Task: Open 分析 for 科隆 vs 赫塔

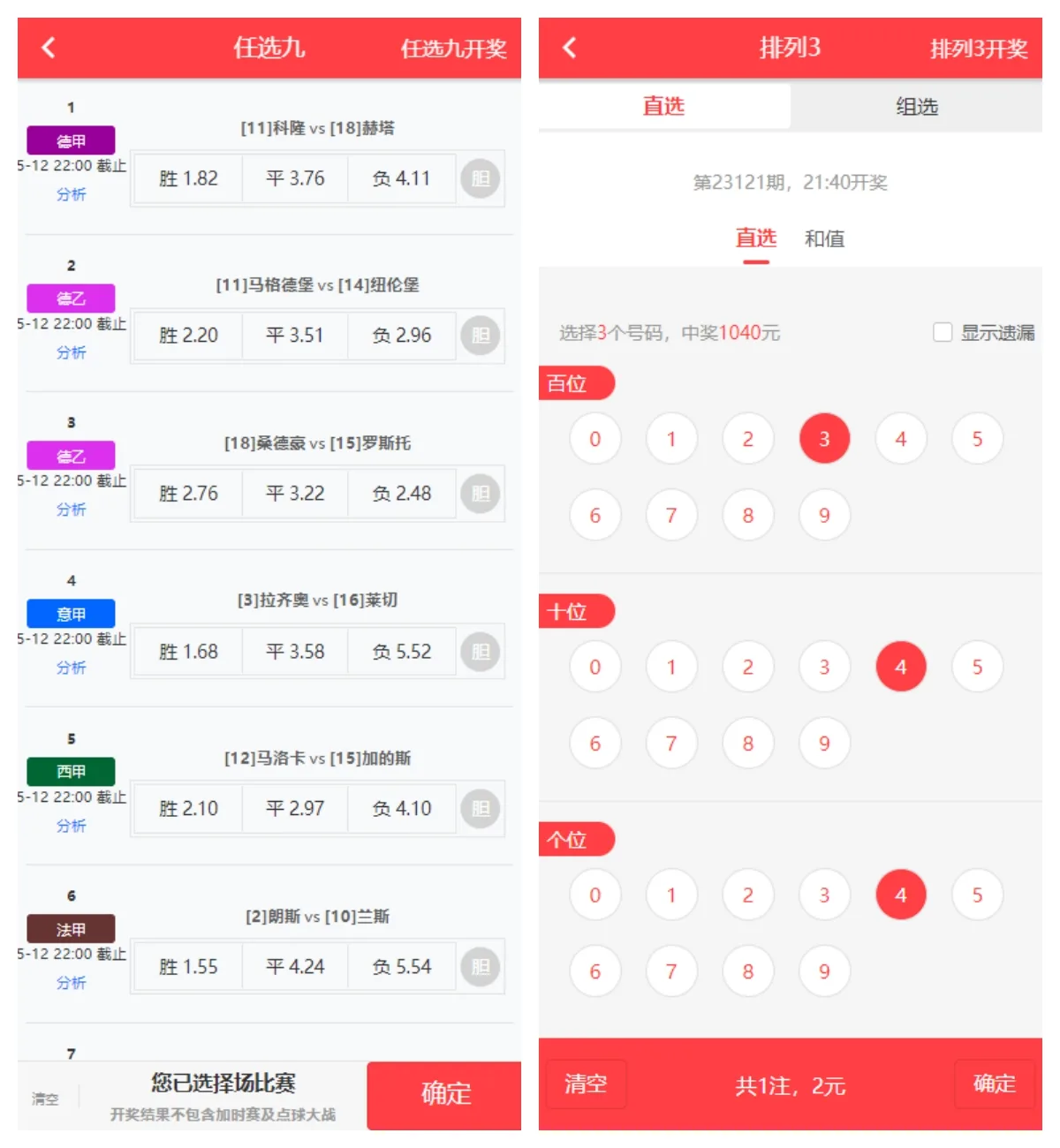Action: (72, 194)
